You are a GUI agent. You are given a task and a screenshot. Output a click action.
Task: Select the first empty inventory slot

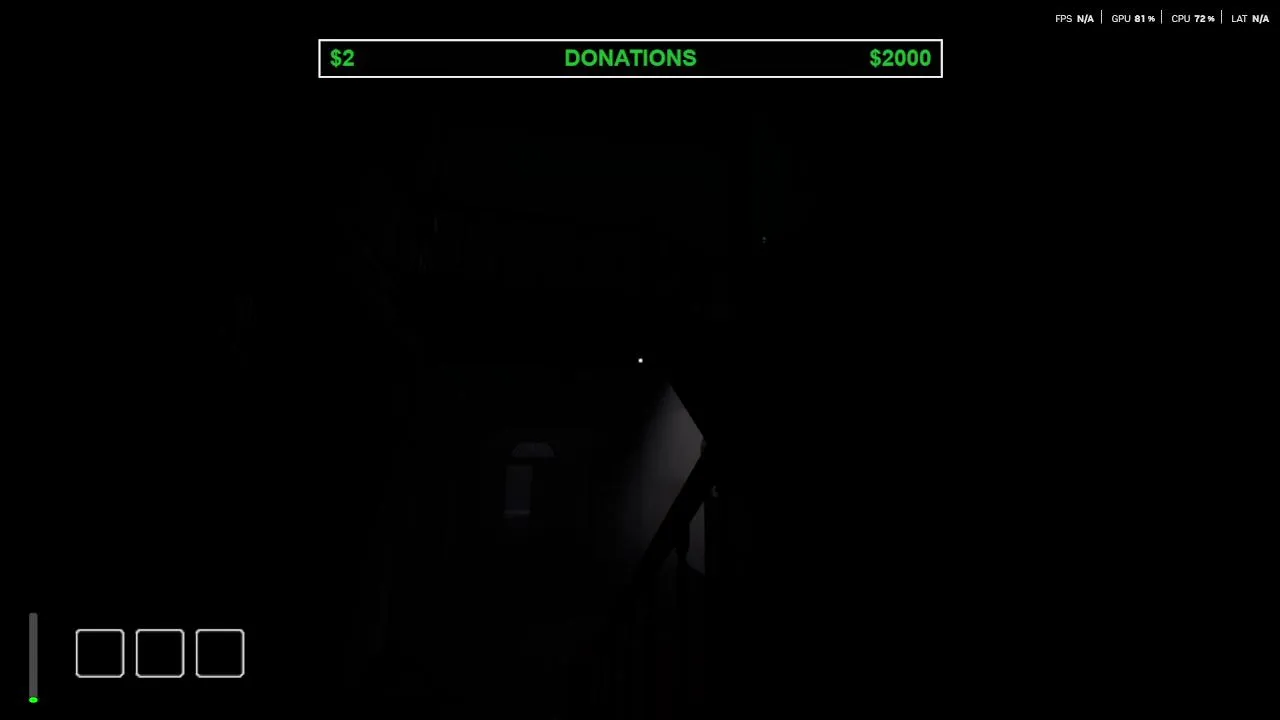(100, 654)
